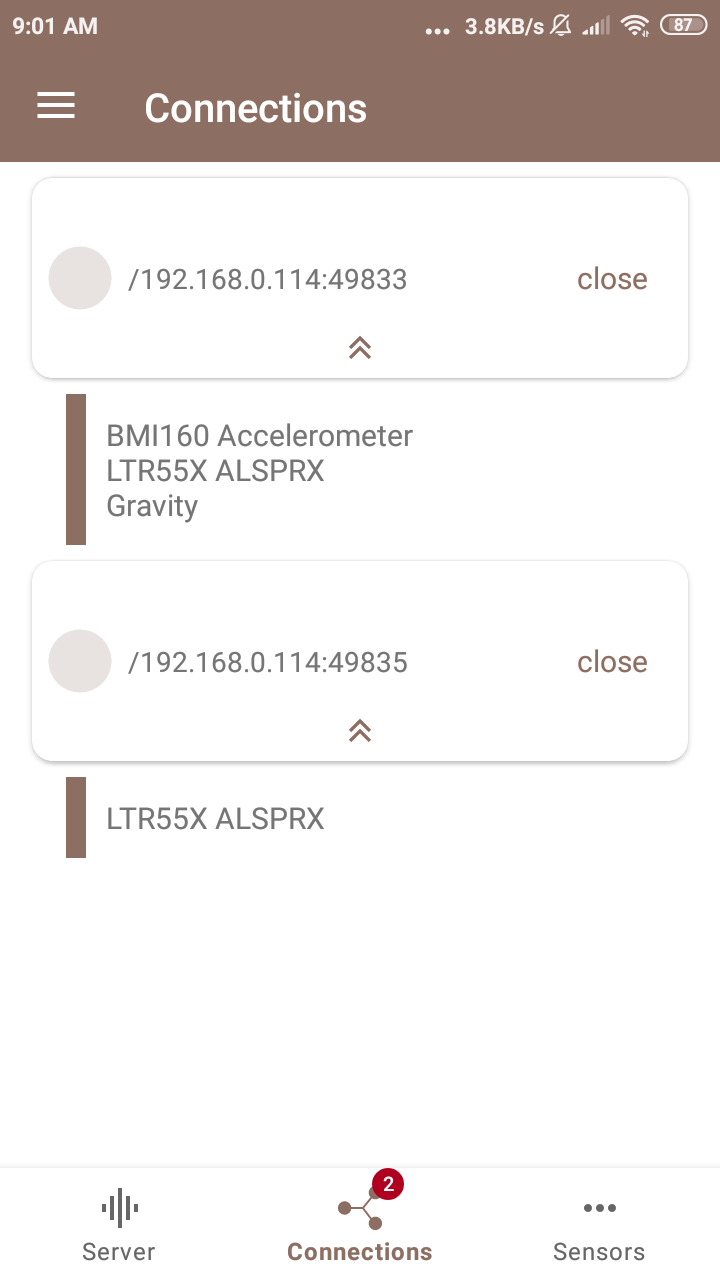
Task: Open the hamburger navigation drawer menu
Action: click(x=56, y=107)
